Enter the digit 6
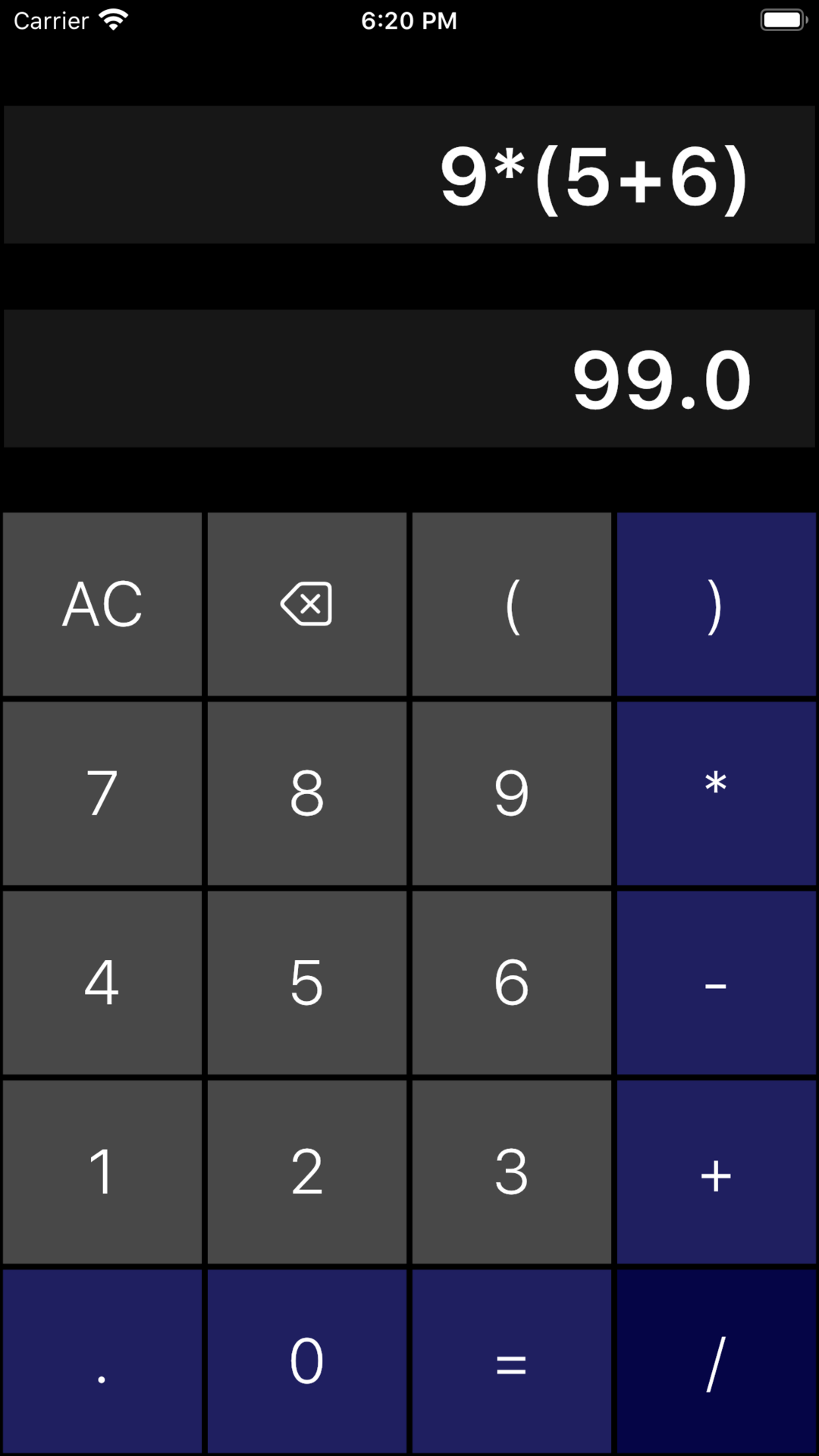The image size is (819, 1456). [512, 983]
